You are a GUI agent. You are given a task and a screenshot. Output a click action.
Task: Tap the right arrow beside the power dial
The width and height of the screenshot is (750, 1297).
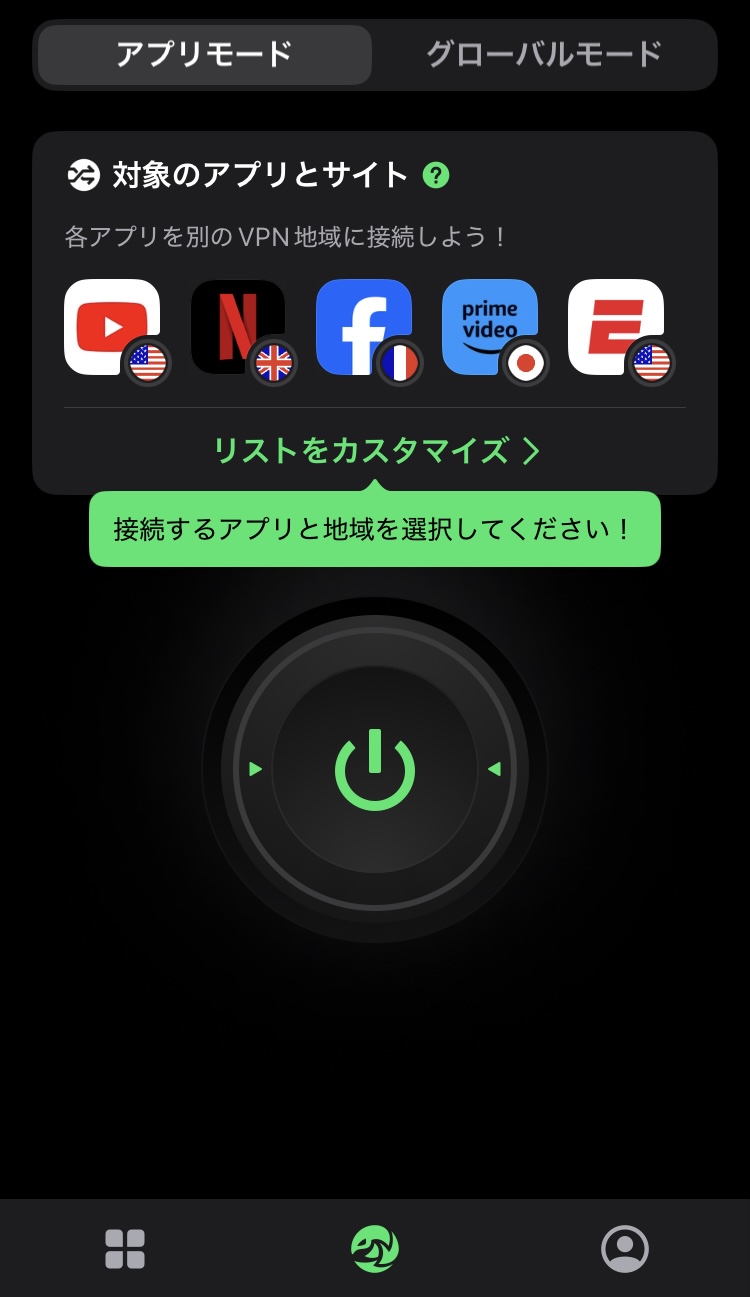click(494, 768)
